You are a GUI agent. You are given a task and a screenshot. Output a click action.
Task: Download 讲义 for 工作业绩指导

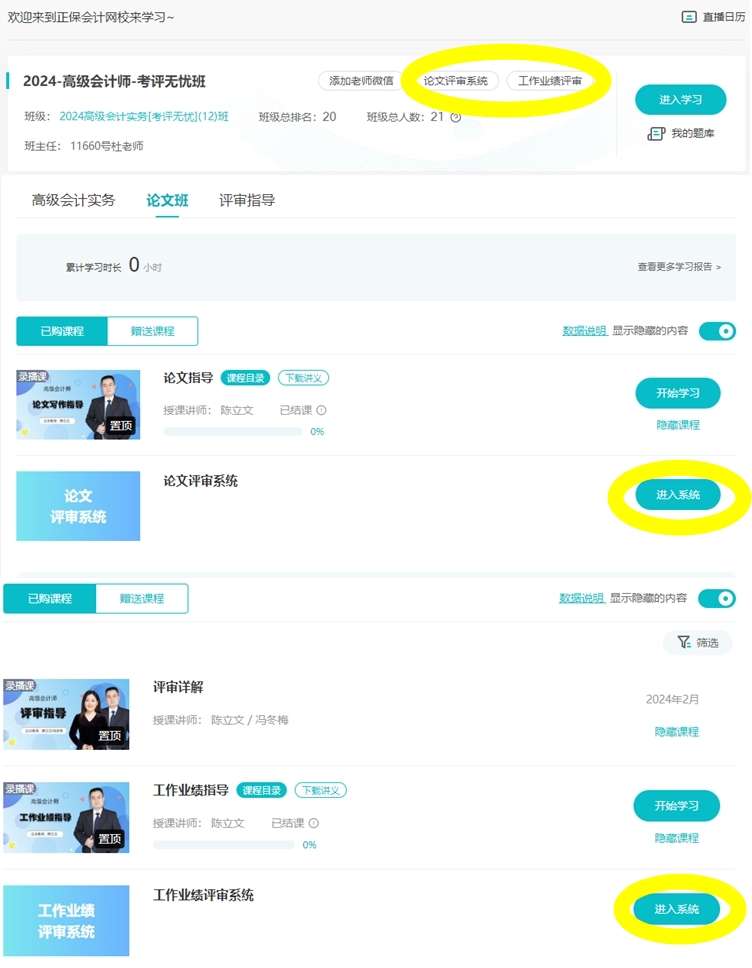(x=320, y=790)
